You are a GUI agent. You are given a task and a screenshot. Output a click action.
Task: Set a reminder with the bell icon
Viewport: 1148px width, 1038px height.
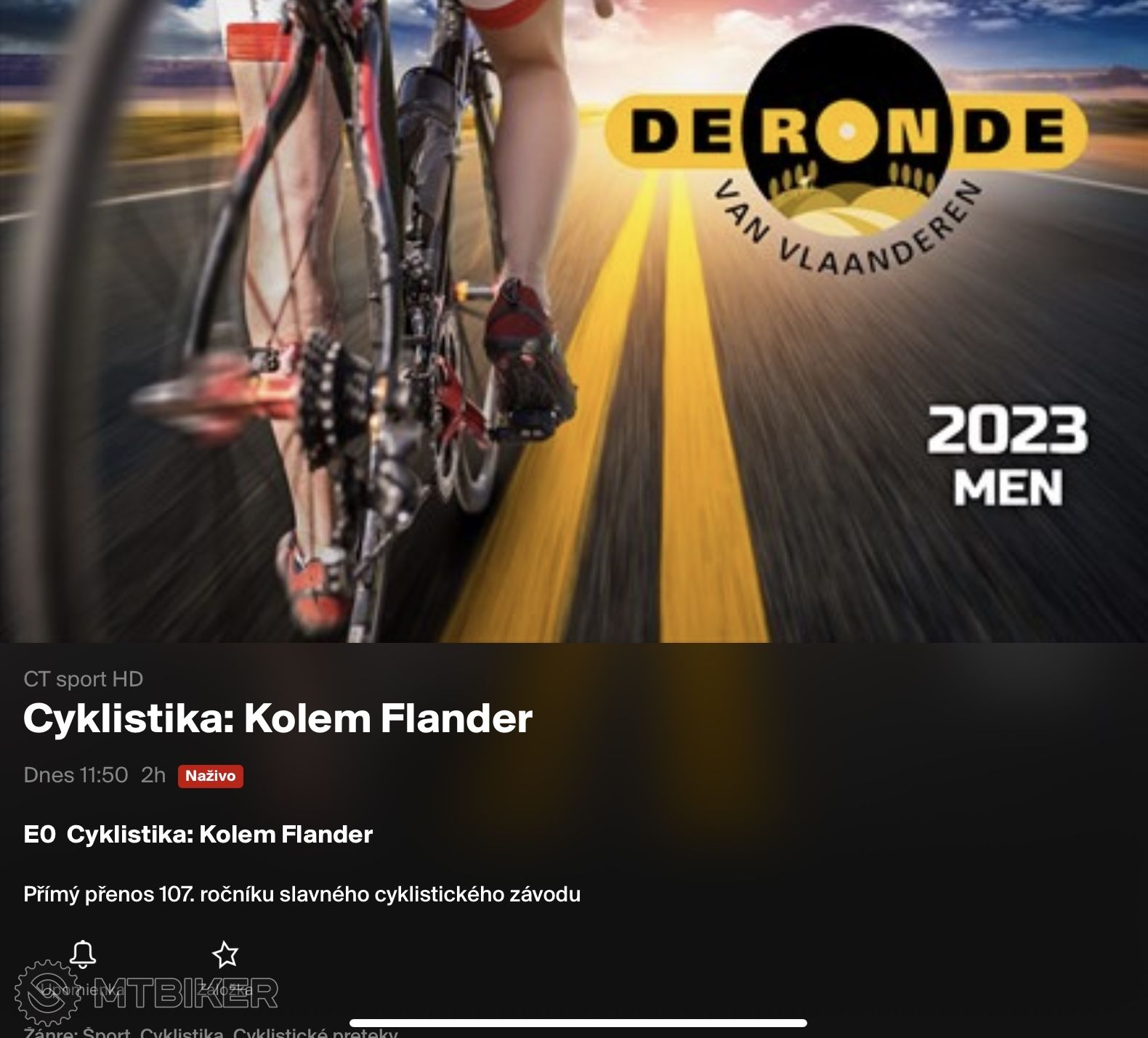click(x=83, y=954)
